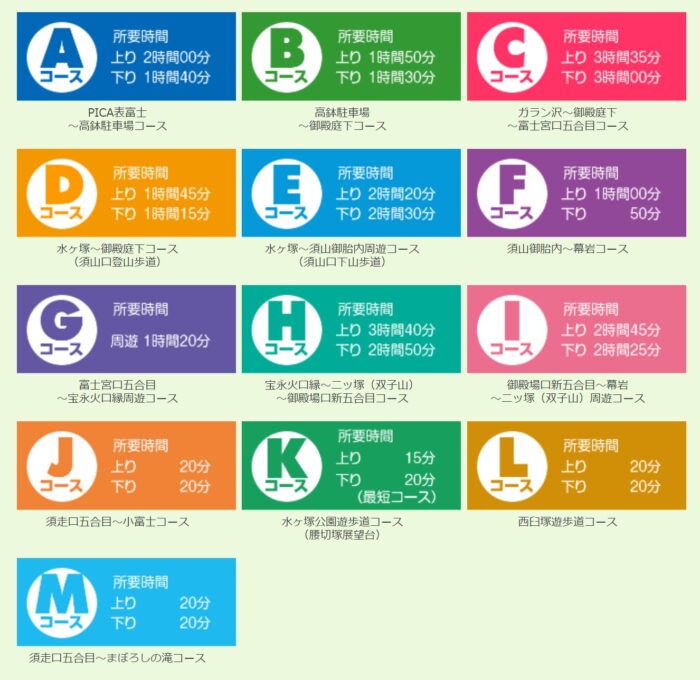Open the K course 水ヶ塚公園遊歩道 tile
This screenshot has height=680, width=700.
(351, 466)
